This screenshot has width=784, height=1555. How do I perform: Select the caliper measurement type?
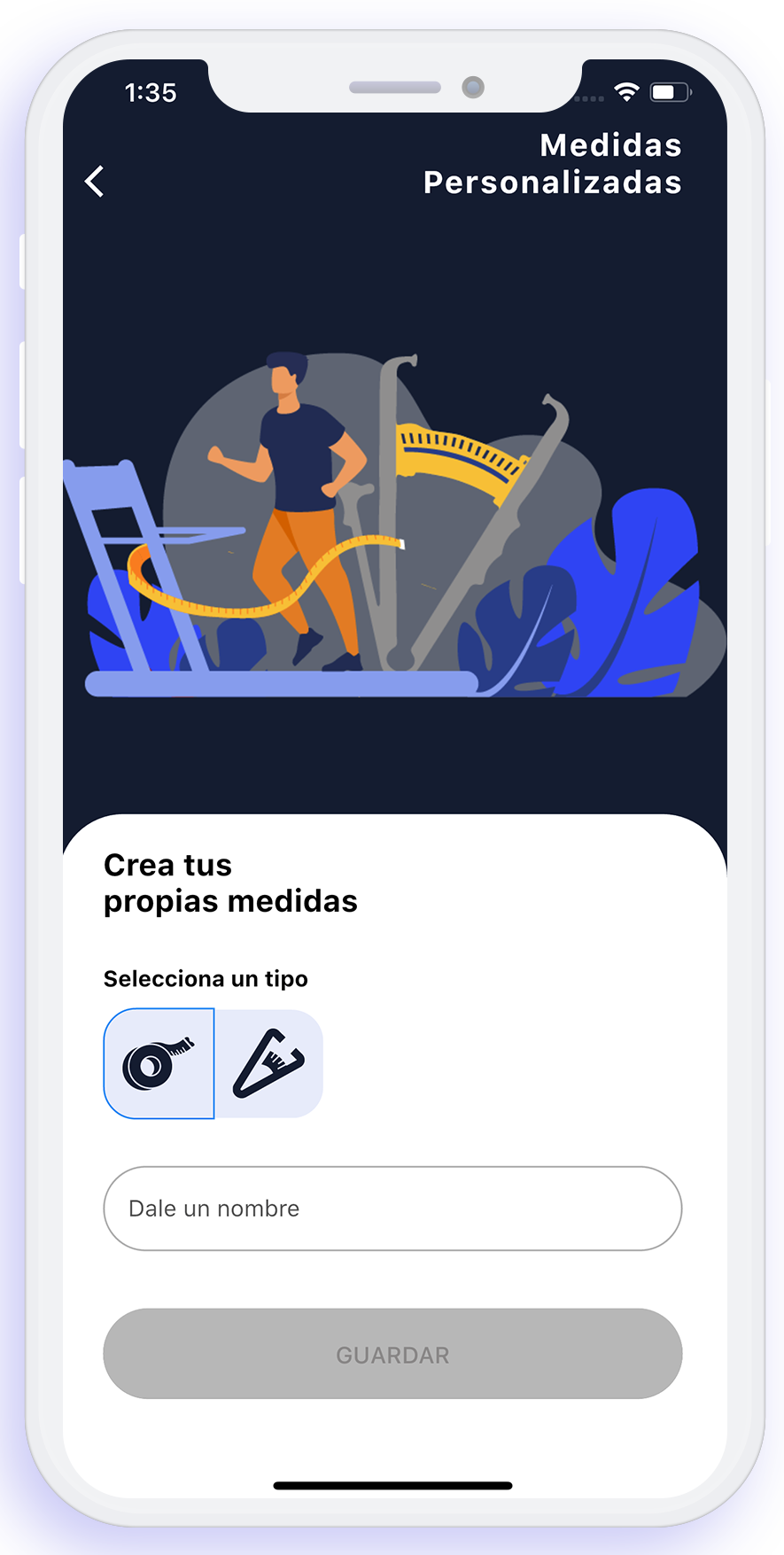pos(269,1063)
